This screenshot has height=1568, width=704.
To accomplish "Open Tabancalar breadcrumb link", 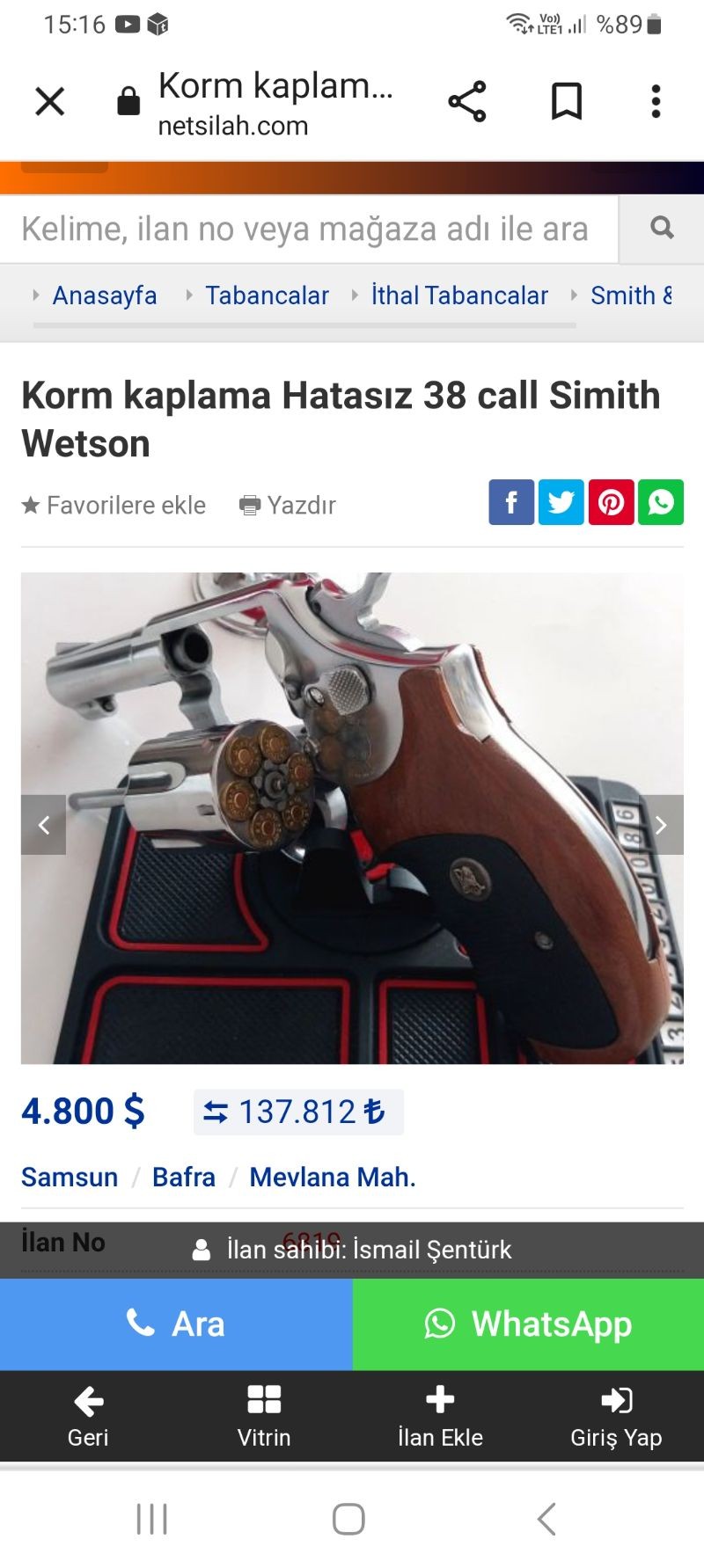I will (267, 295).
